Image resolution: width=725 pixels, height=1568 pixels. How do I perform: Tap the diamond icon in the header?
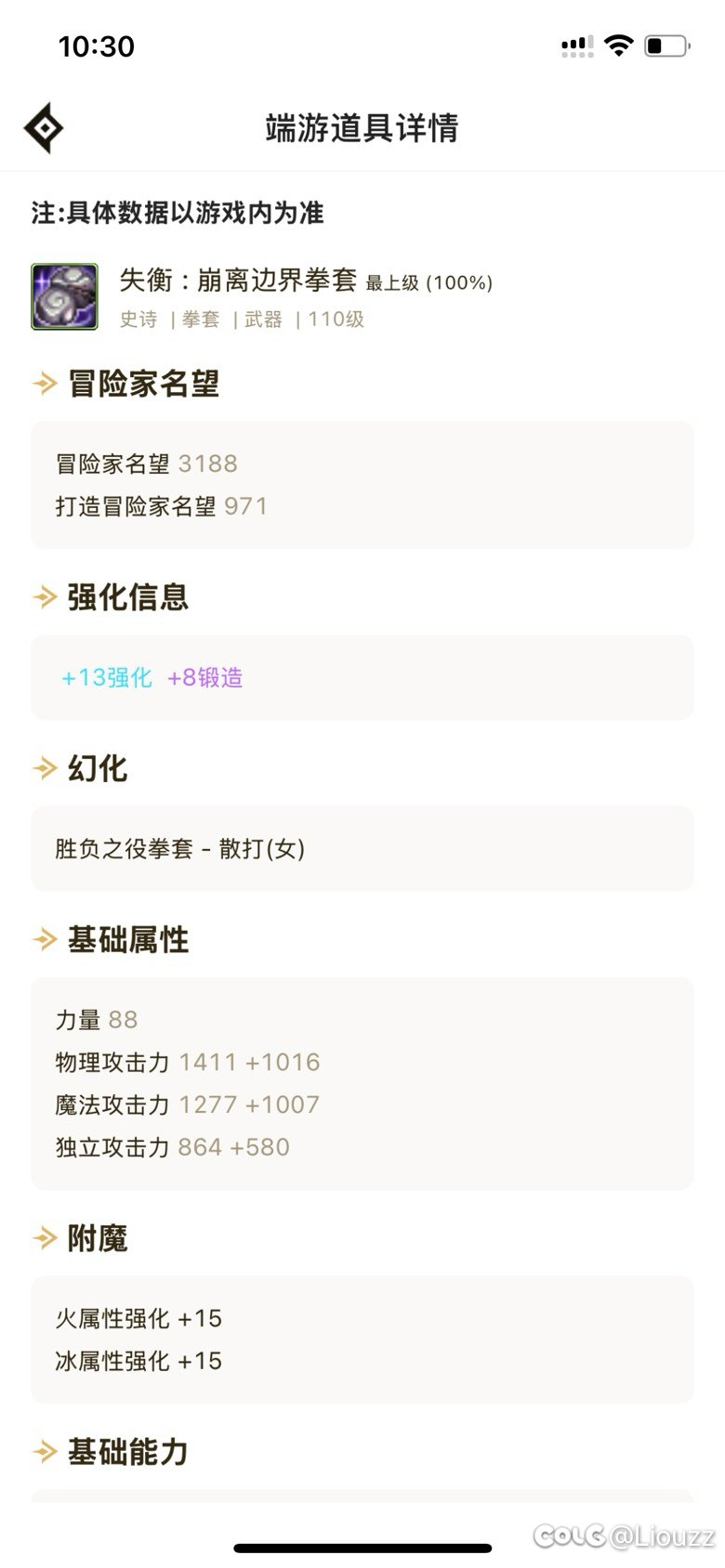click(x=44, y=128)
